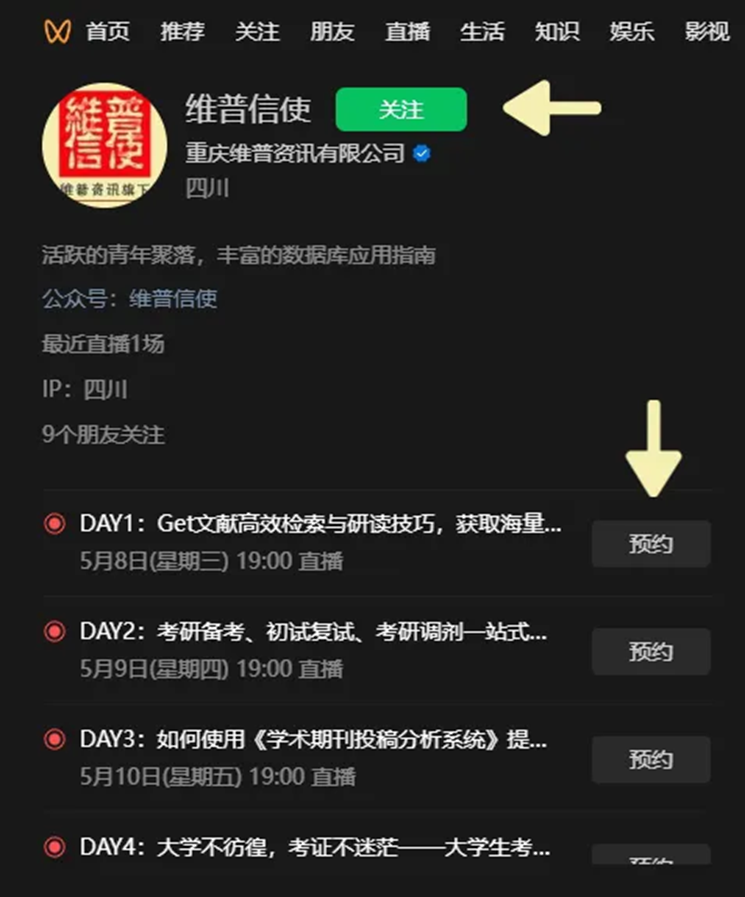Open the 直播 tab
The height and width of the screenshot is (897, 745).
[407, 31]
